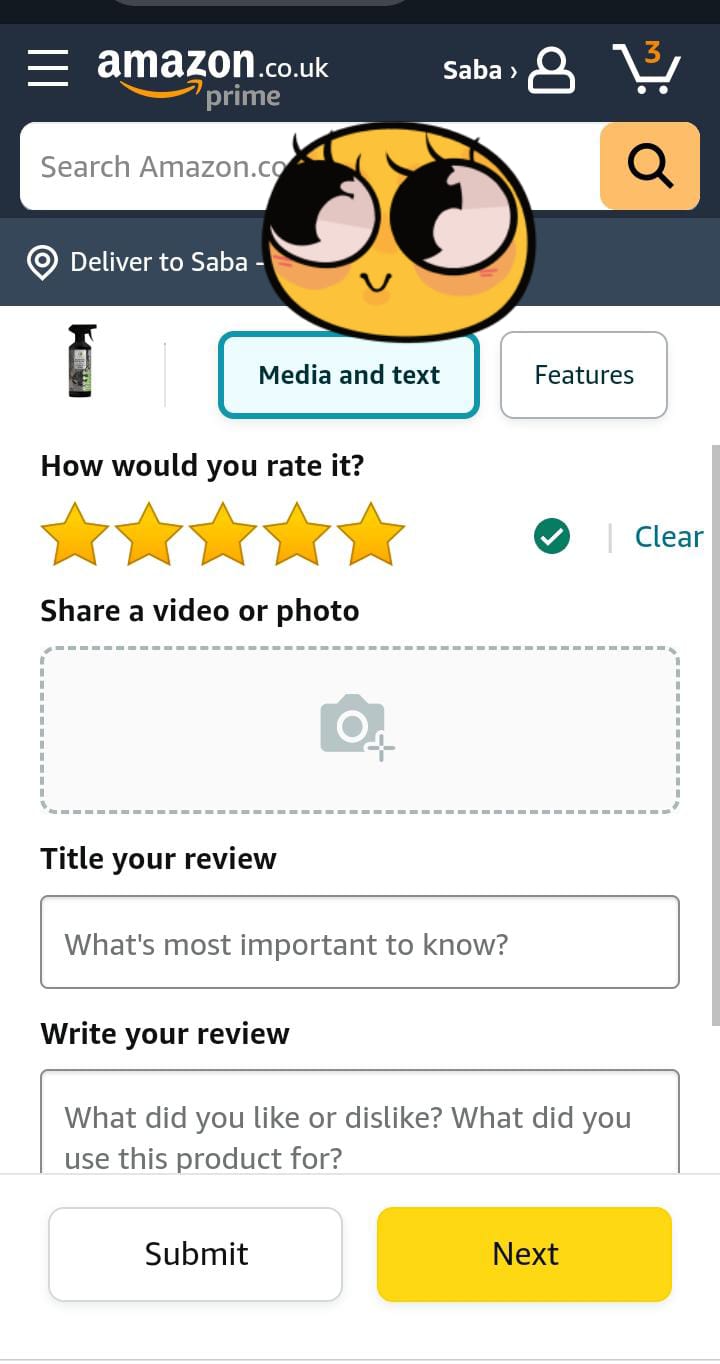Add a video or photo

coord(360,729)
